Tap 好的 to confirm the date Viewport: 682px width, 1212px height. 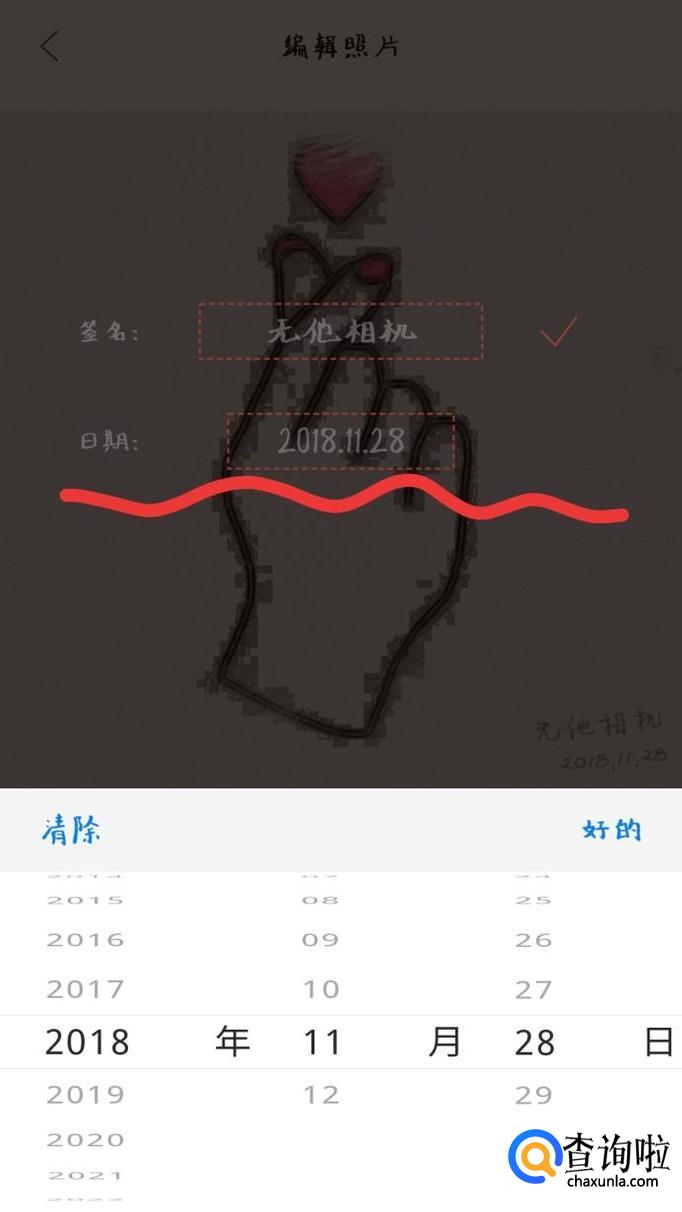(611, 830)
